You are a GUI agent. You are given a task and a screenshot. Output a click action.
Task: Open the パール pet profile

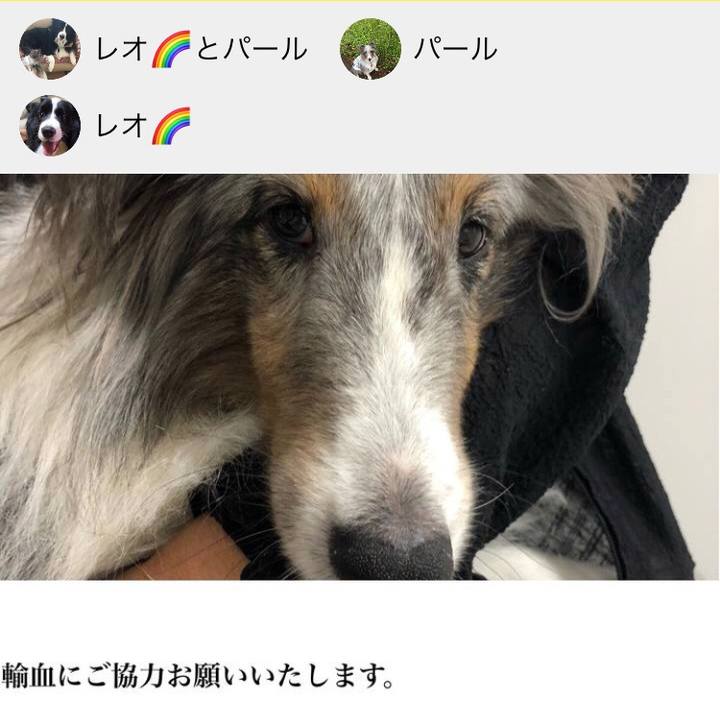(420, 49)
